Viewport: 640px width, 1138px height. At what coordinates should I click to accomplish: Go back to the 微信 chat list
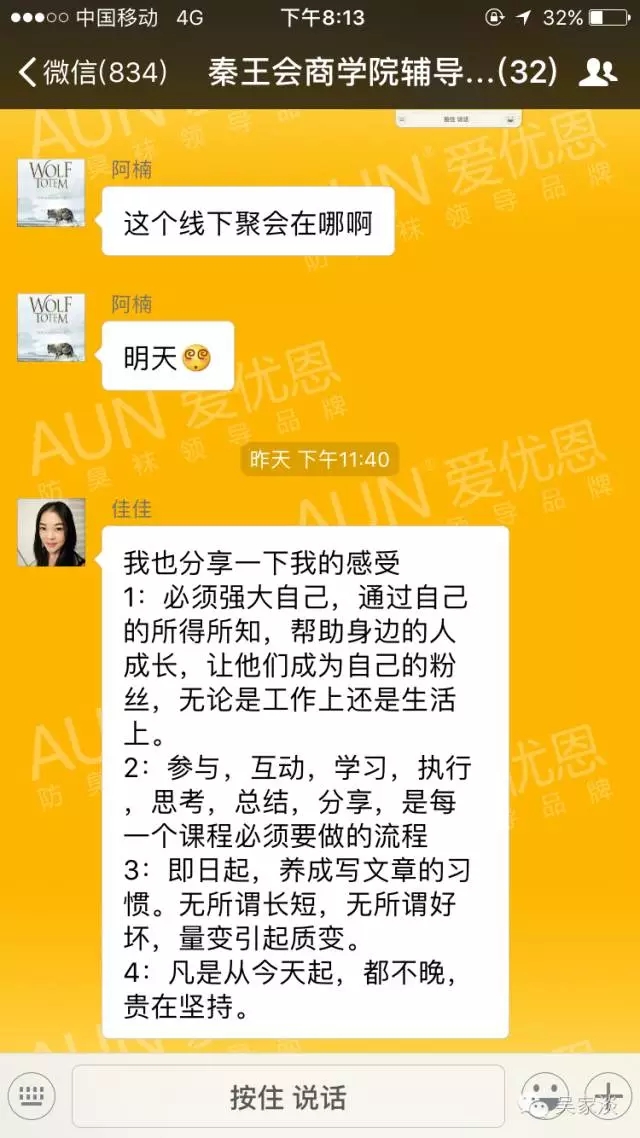93,73
